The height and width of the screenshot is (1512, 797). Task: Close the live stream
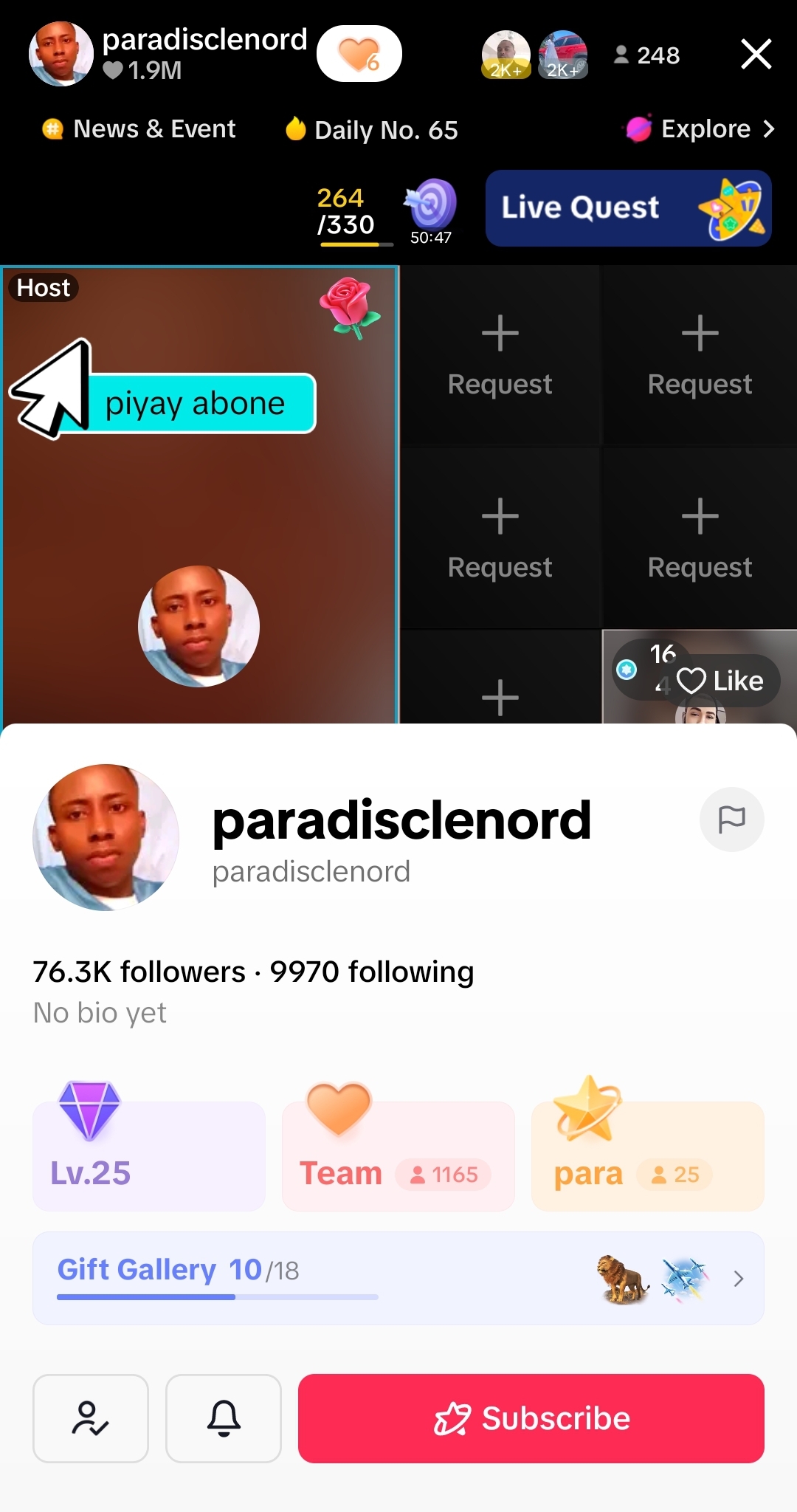coord(756,54)
